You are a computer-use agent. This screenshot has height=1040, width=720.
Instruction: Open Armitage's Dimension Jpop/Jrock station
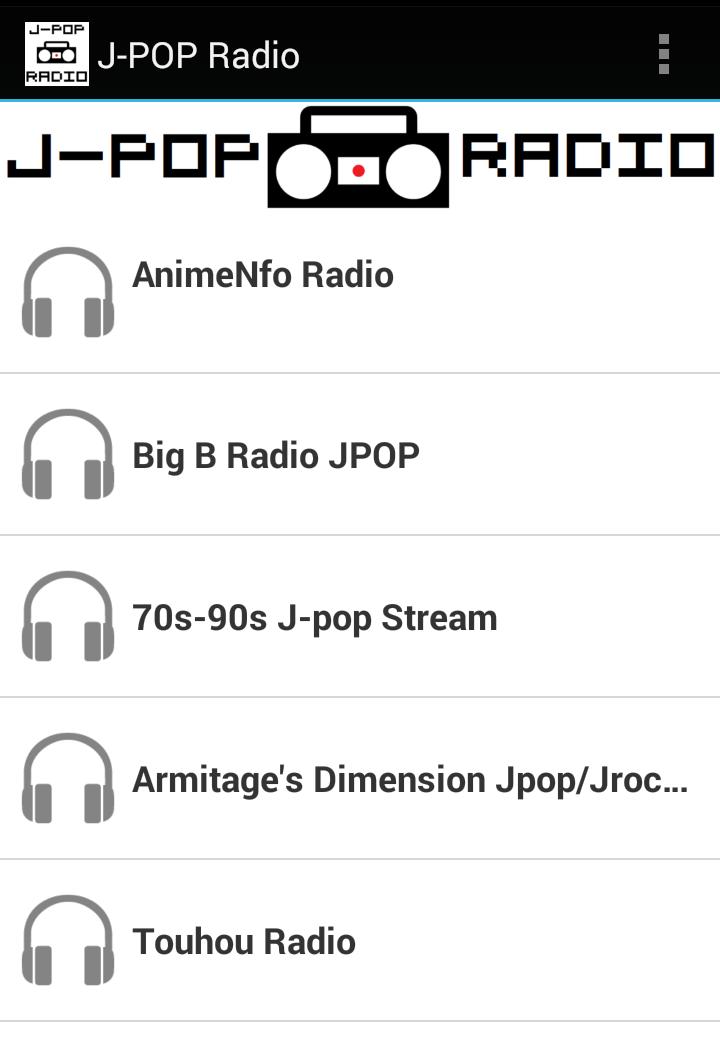360,779
